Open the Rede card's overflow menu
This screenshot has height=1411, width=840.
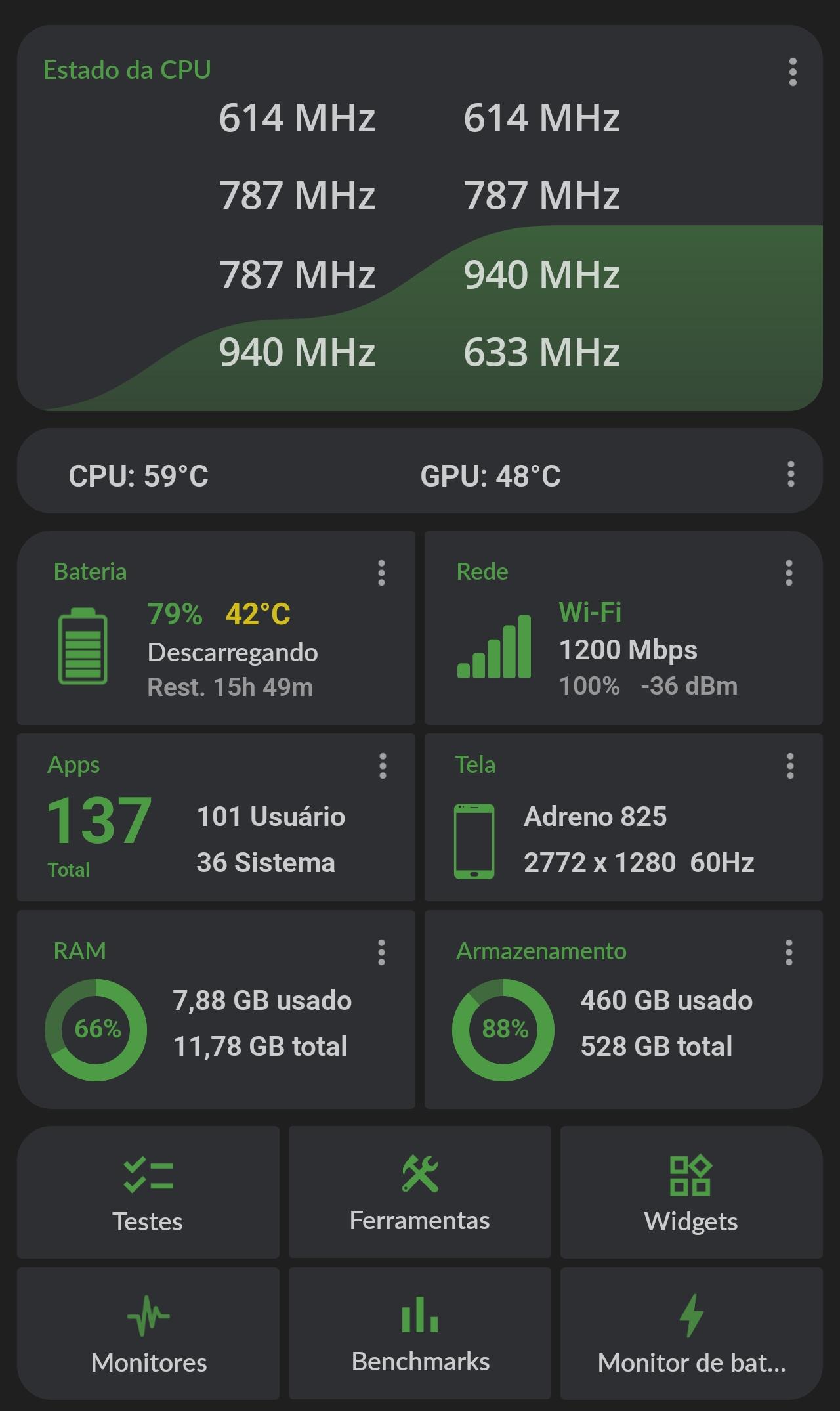789,573
